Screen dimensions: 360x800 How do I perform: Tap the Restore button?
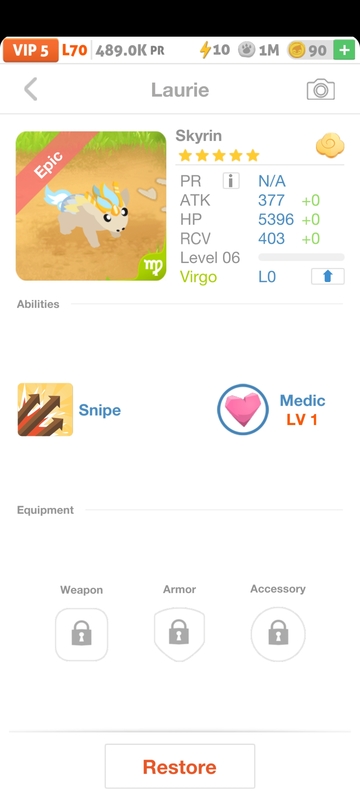click(179, 766)
